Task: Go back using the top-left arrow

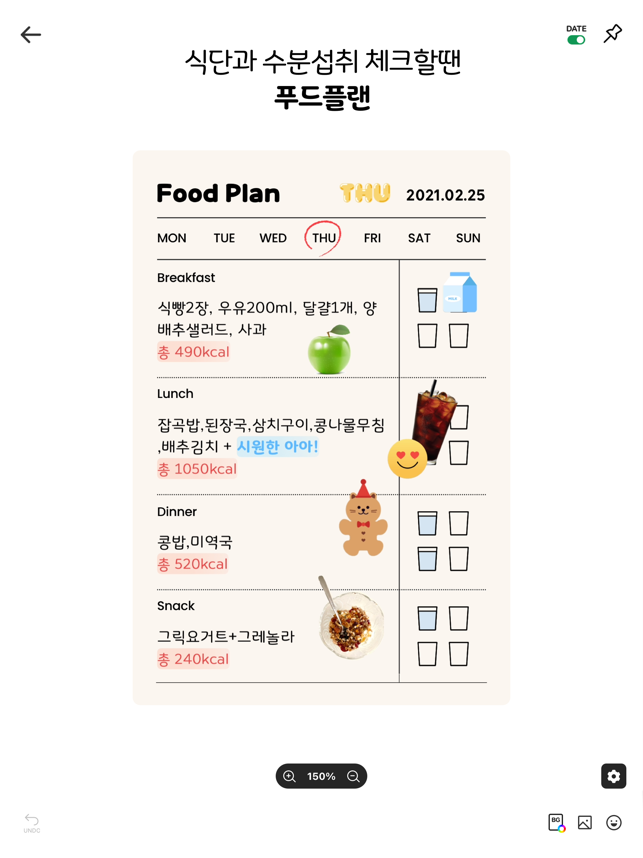Action: (x=31, y=35)
